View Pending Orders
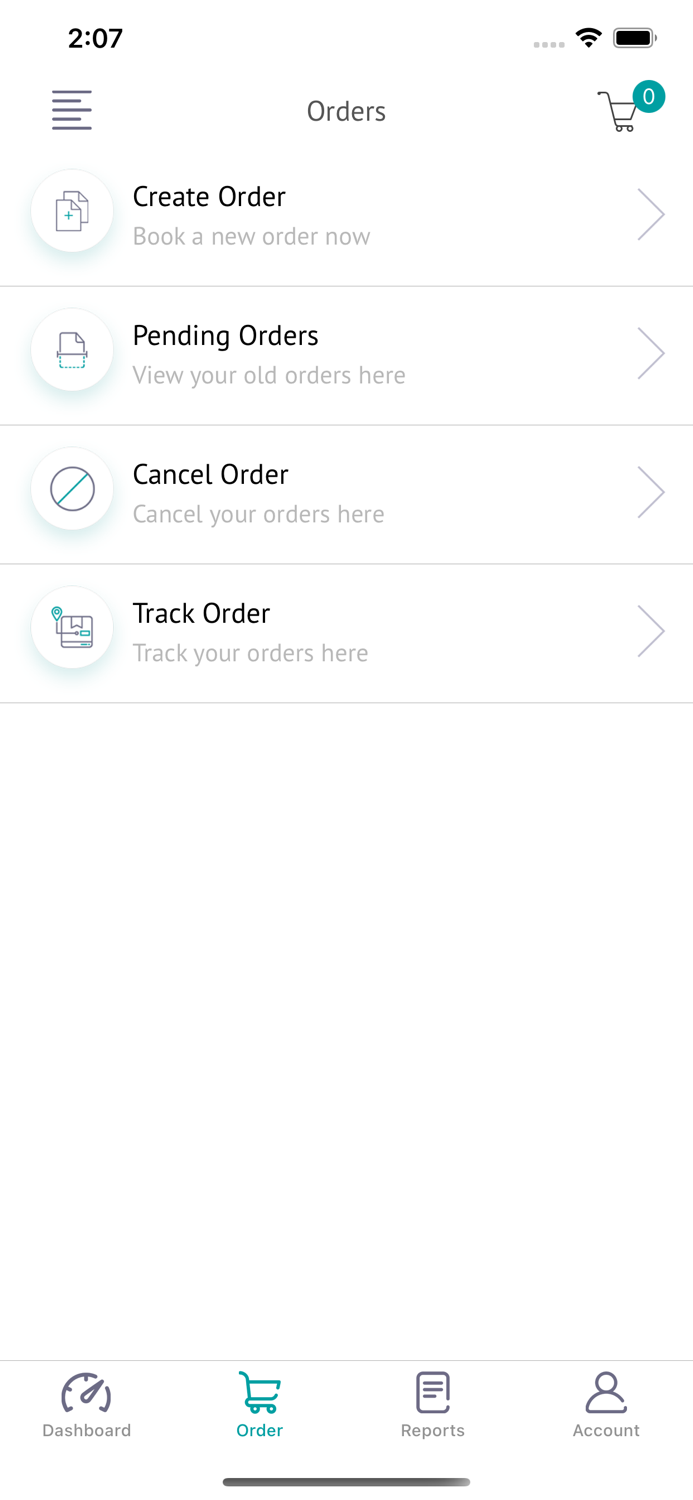The width and height of the screenshot is (693, 1500). click(x=346, y=355)
